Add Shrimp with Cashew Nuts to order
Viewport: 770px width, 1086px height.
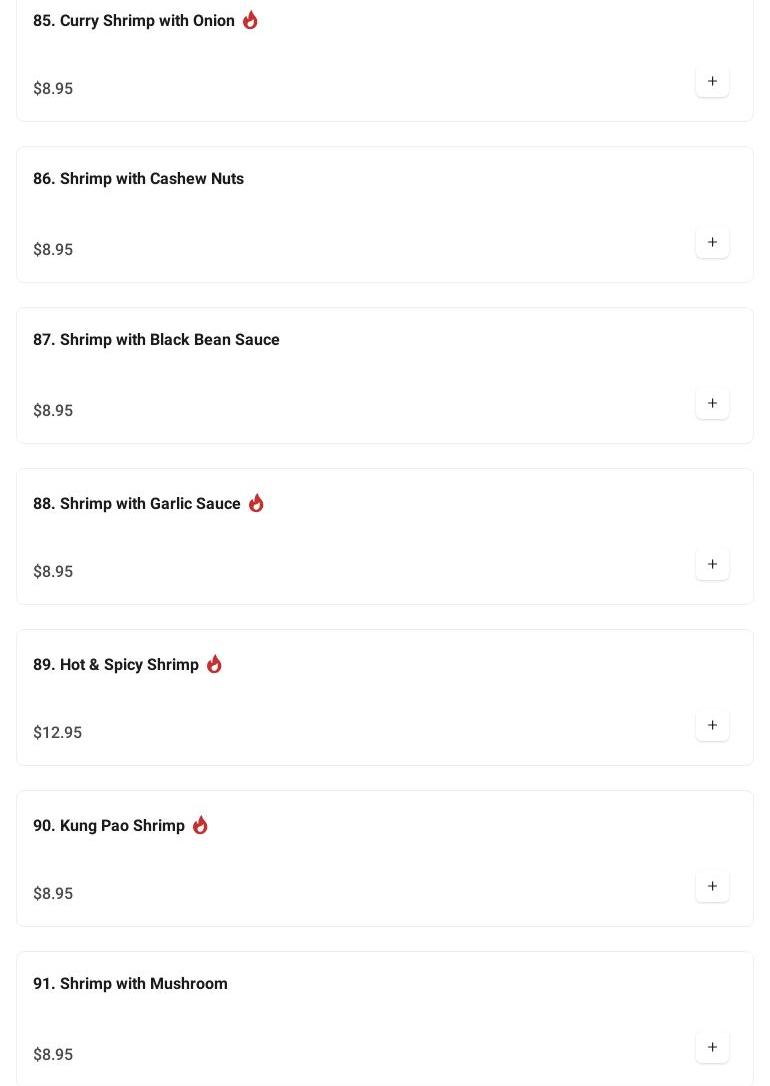point(712,242)
